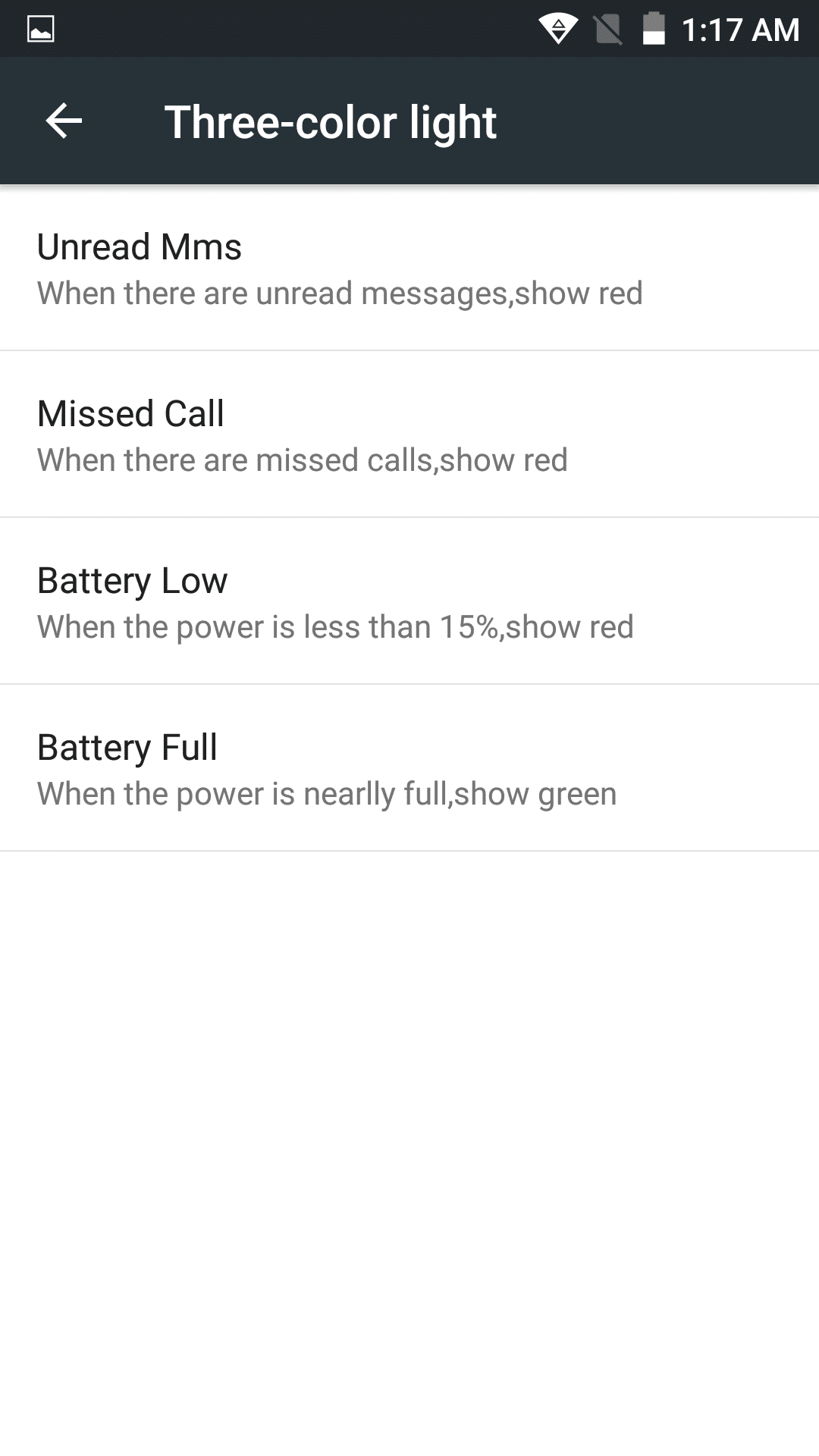
Task: Choose the Battery Full setting
Action: point(409,769)
